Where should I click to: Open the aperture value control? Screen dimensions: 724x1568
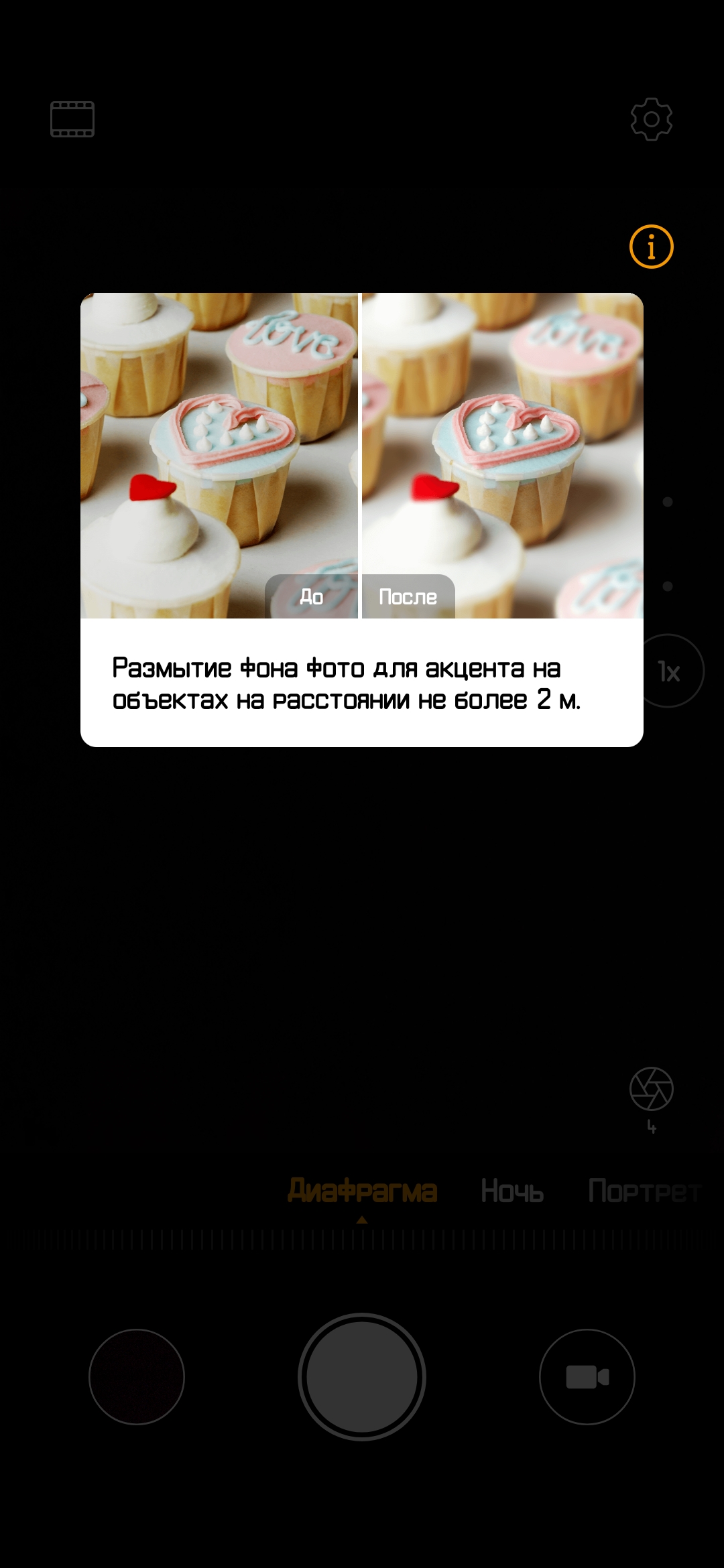[651, 1090]
